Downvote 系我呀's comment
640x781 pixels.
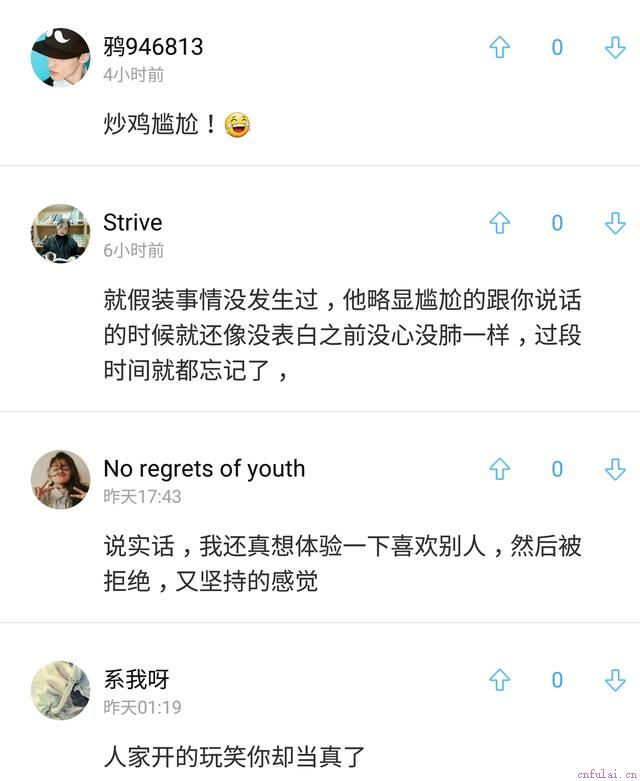[615, 680]
